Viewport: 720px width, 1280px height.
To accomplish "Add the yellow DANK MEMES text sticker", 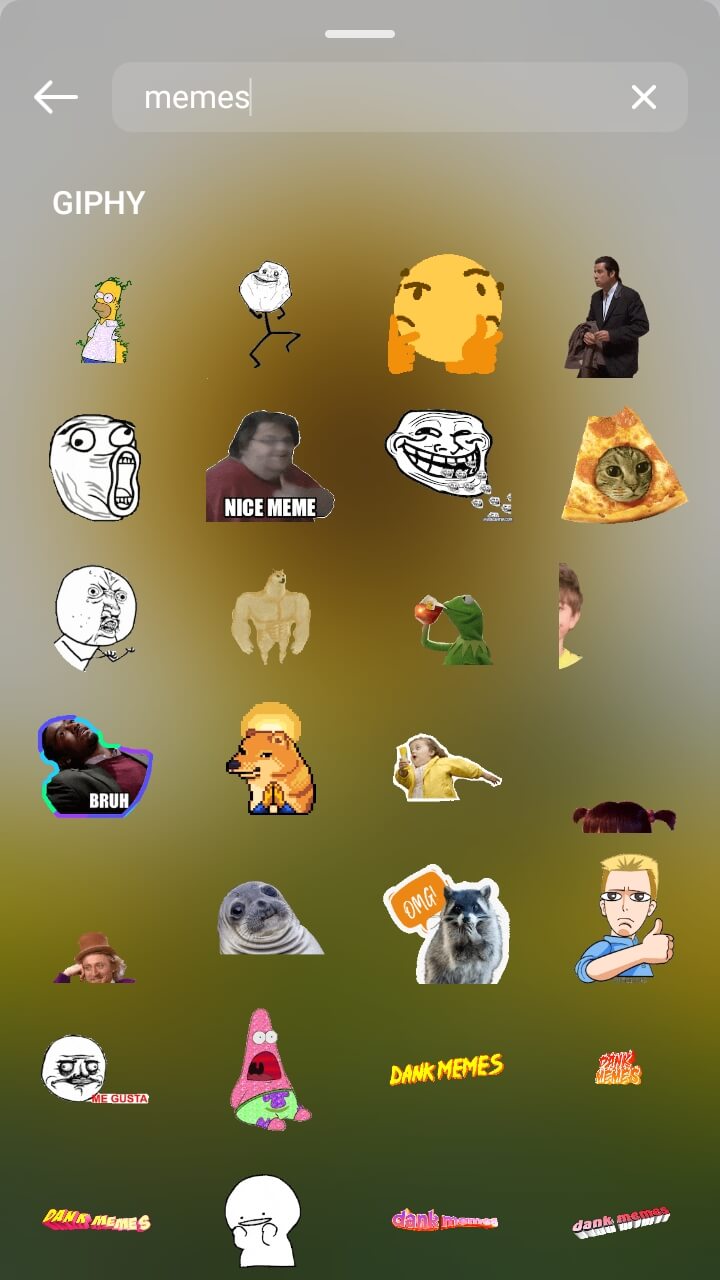I will click(x=446, y=1070).
